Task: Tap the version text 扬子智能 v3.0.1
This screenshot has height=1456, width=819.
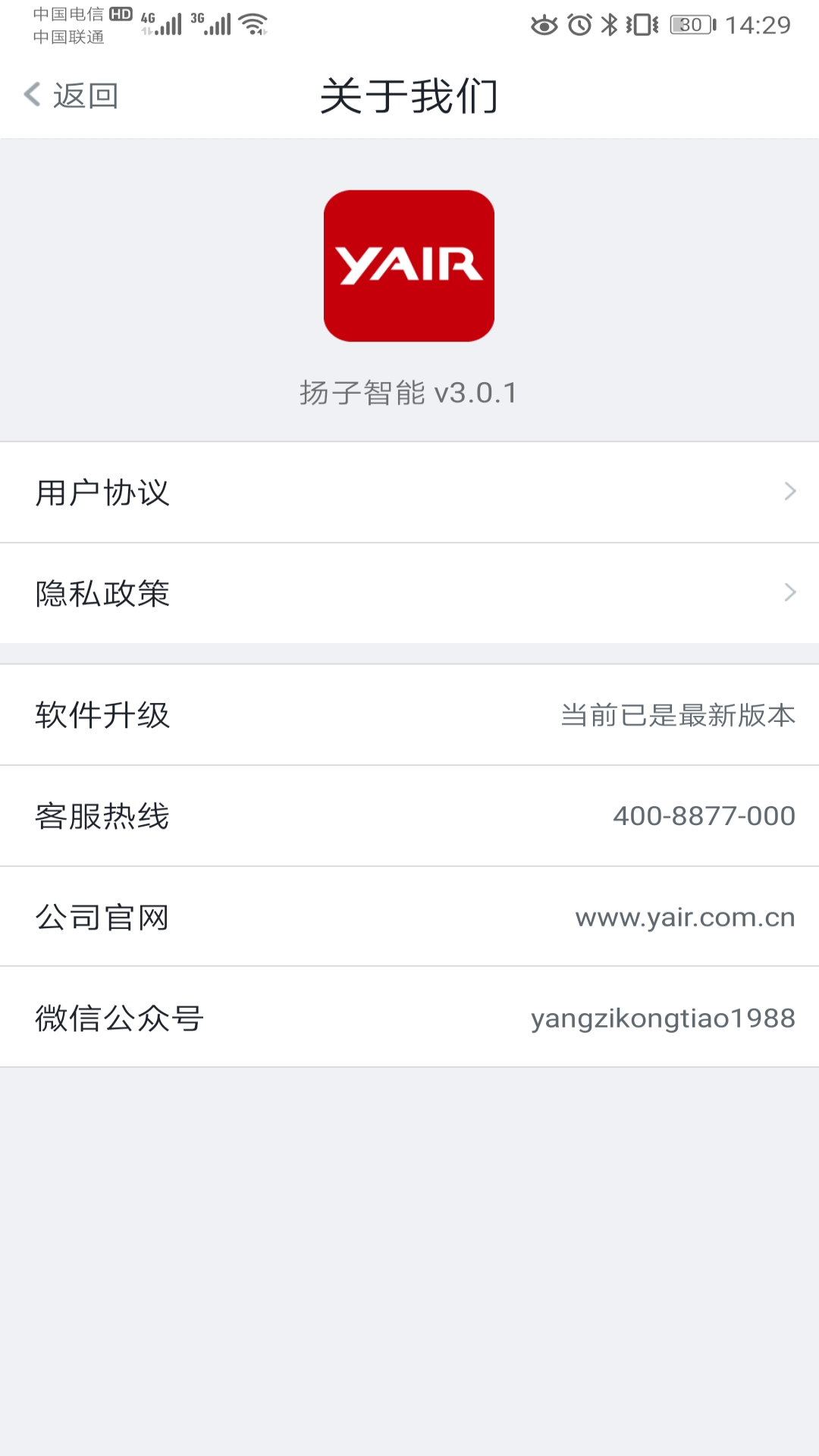Action: [409, 394]
